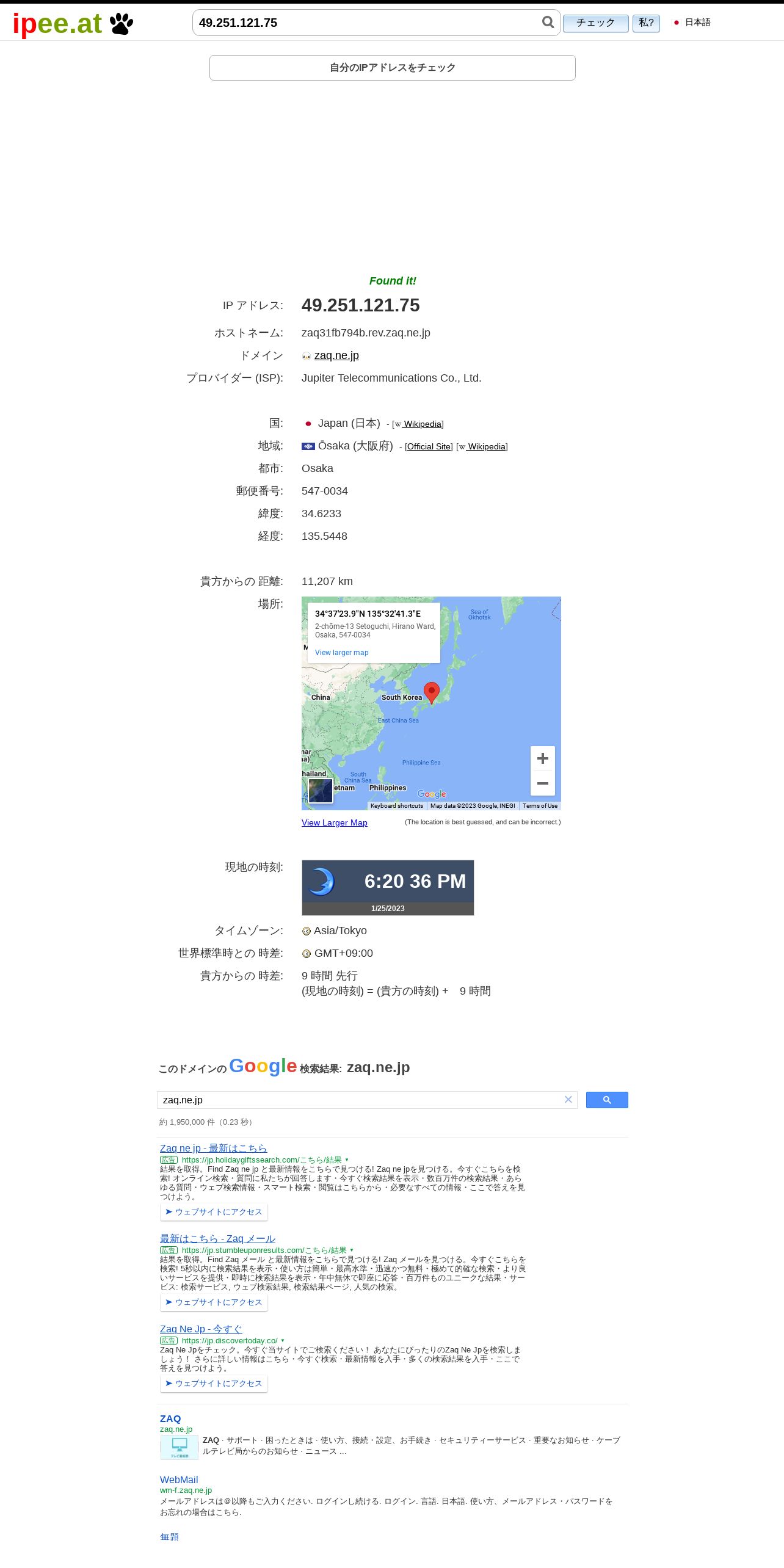Clear the zaq.ne.jp Google search box
Viewport: 784px width, 1568px height.
coord(568,1100)
